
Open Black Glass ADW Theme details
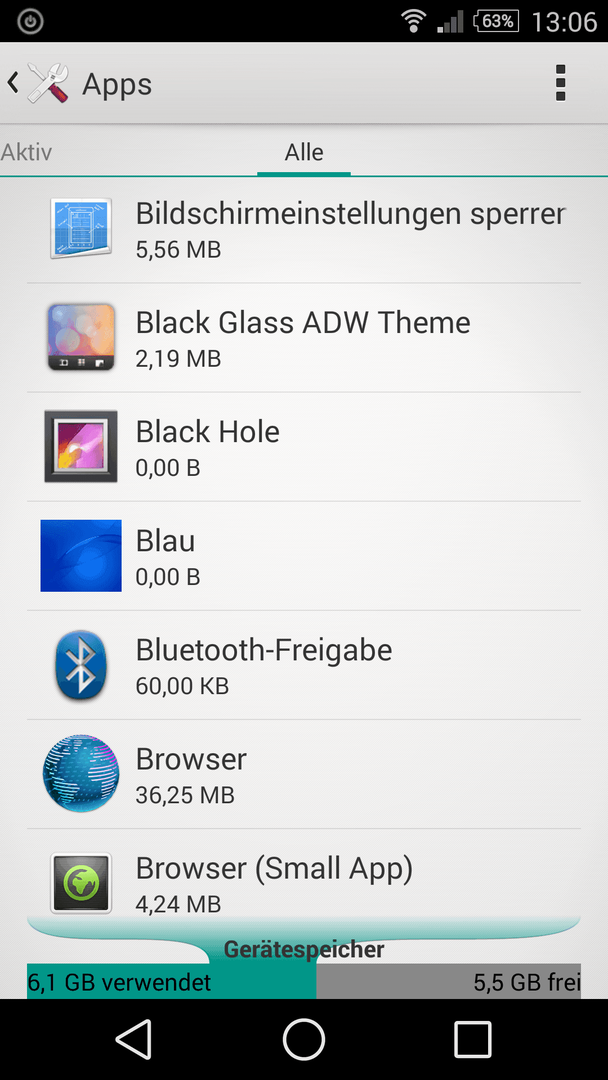(x=304, y=338)
